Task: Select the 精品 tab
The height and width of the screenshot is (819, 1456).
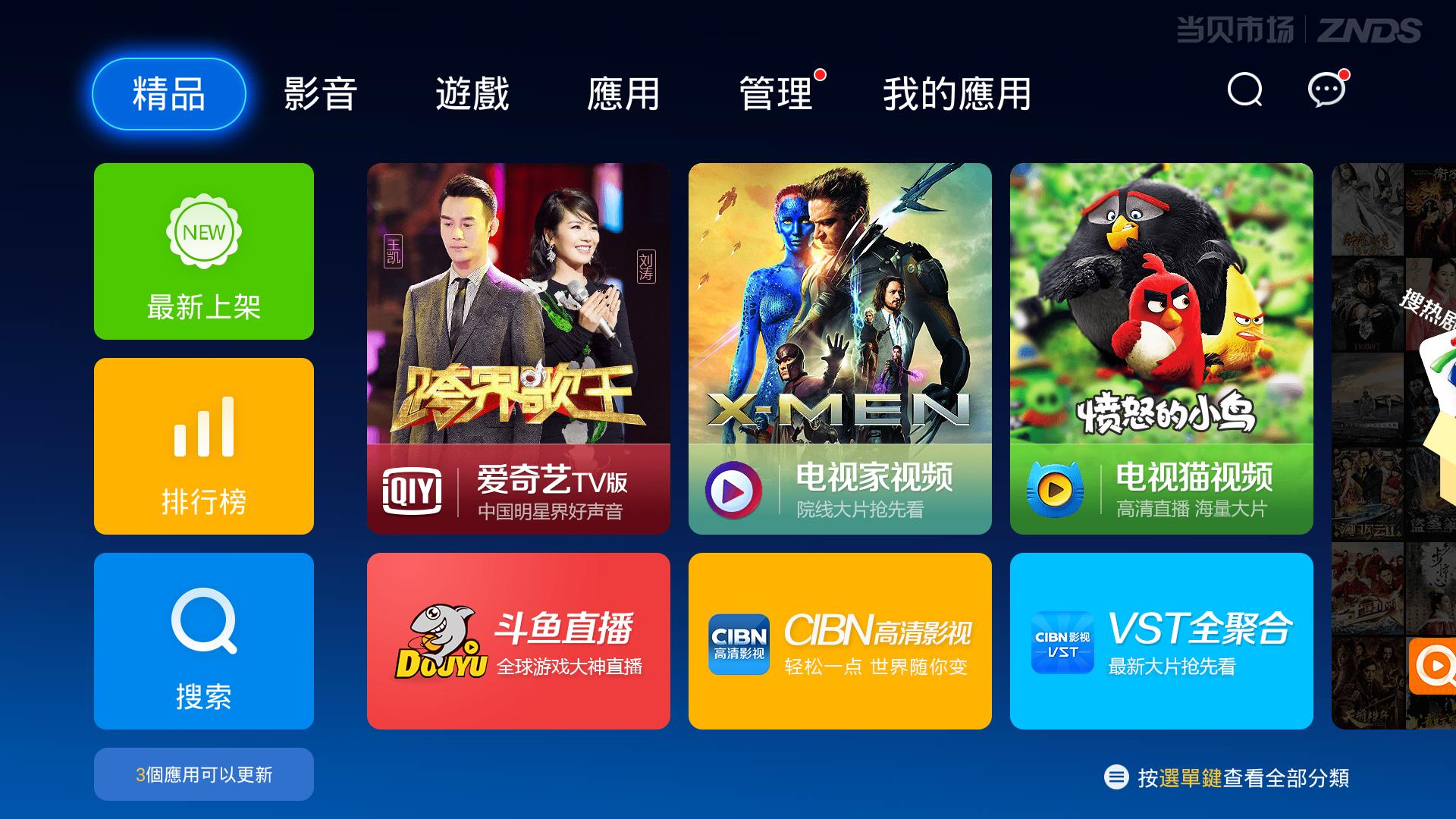Action: 168,94
